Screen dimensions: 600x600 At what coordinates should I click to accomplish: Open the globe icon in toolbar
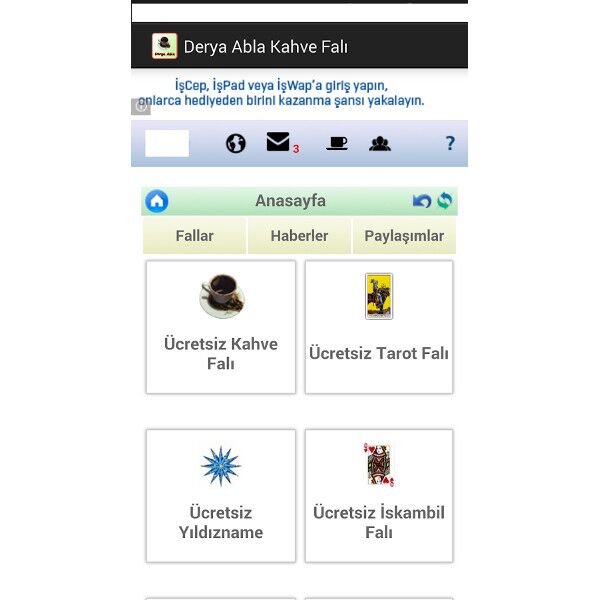click(236, 143)
